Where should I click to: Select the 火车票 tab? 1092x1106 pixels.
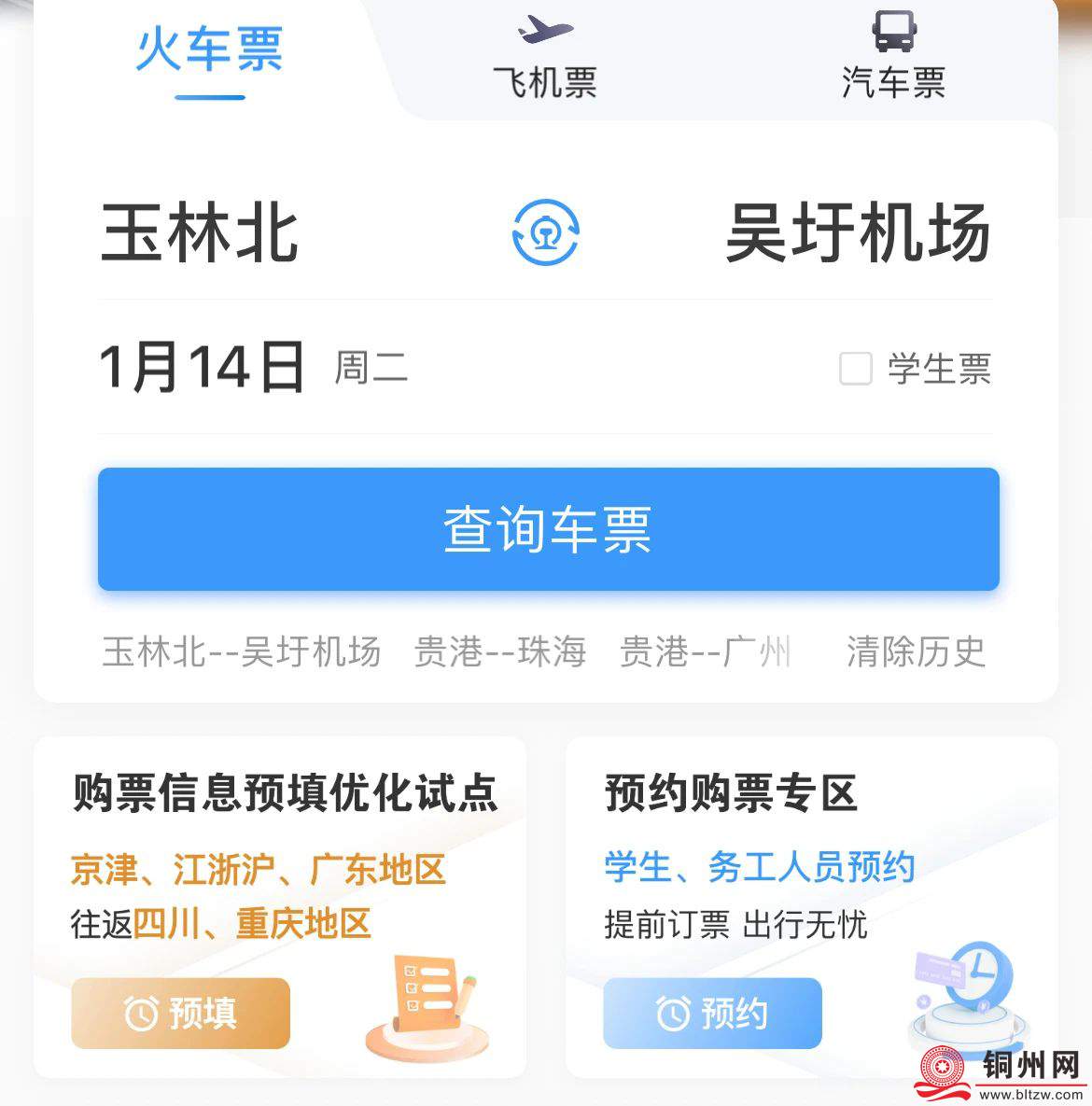click(x=209, y=51)
